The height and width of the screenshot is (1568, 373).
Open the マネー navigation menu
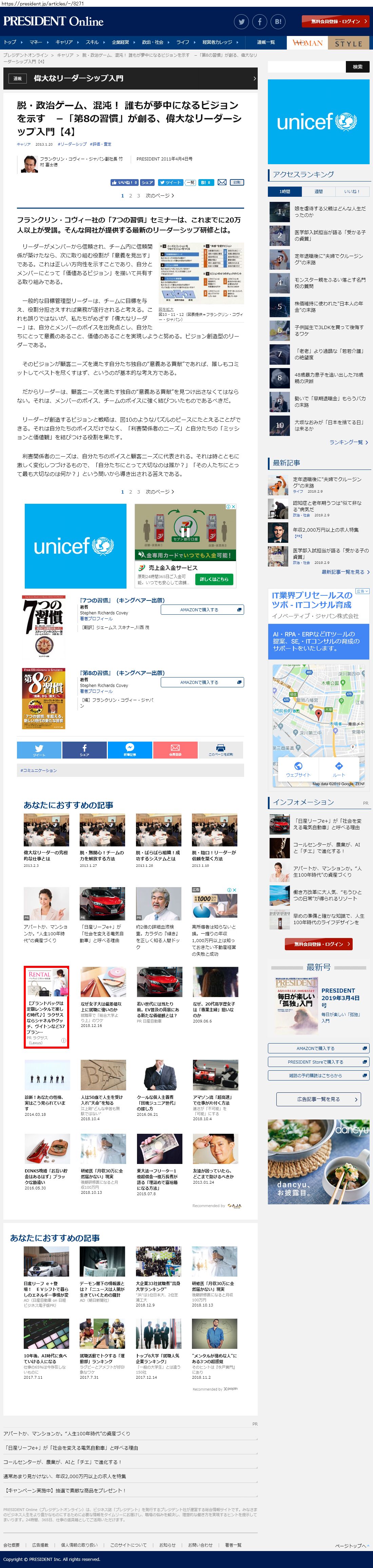[x=36, y=43]
